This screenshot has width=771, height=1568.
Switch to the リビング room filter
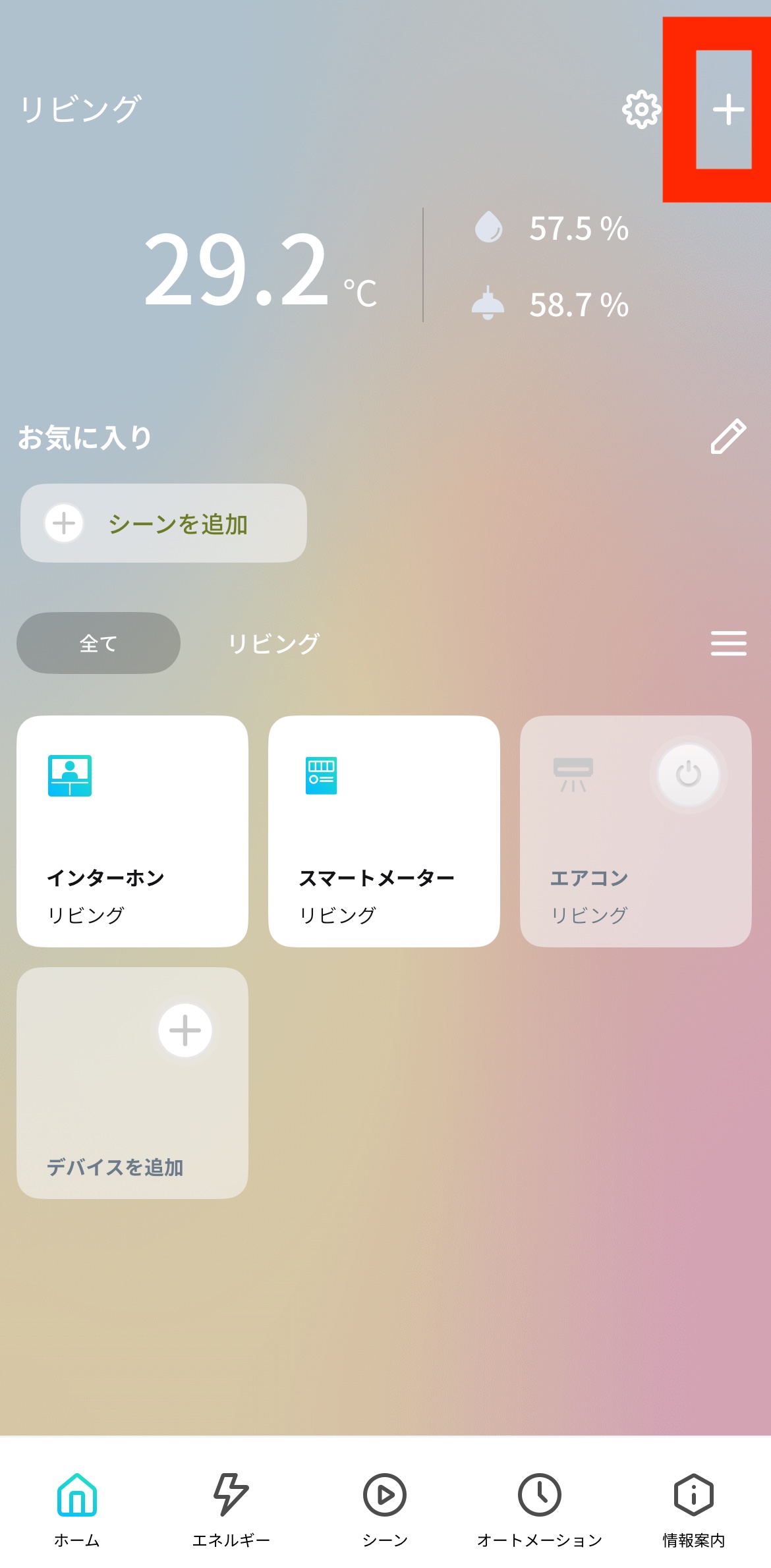(273, 643)
